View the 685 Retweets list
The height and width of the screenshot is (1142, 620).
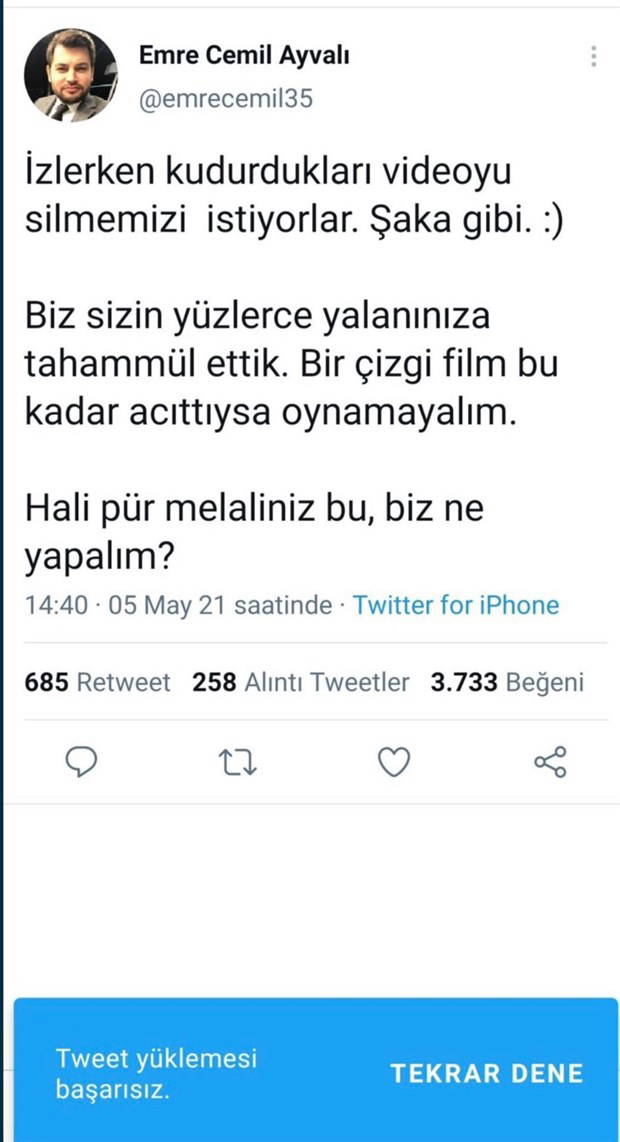pos(97,683)
